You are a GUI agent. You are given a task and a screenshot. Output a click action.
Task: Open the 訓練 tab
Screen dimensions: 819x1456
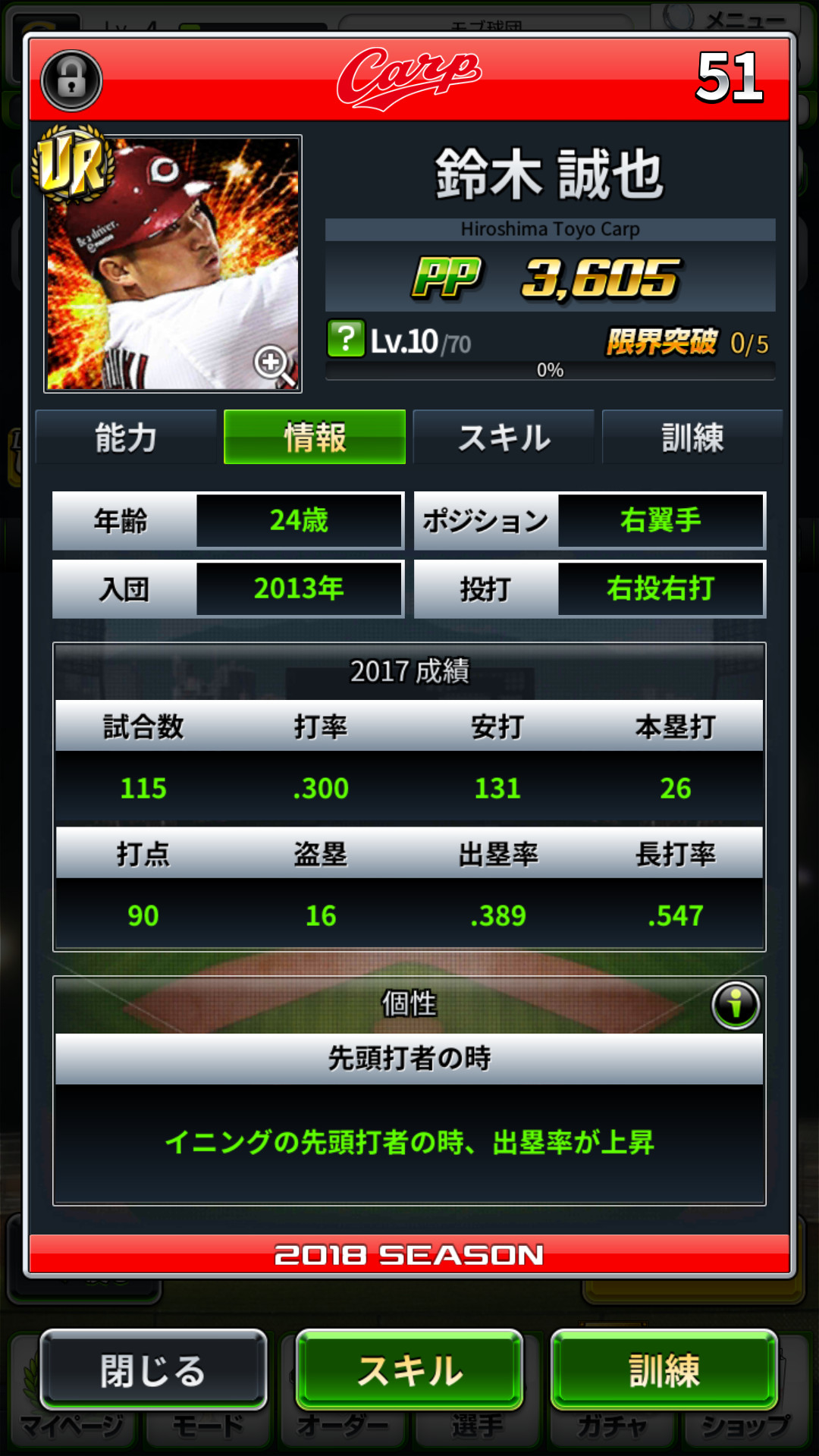tap(692, 437)
